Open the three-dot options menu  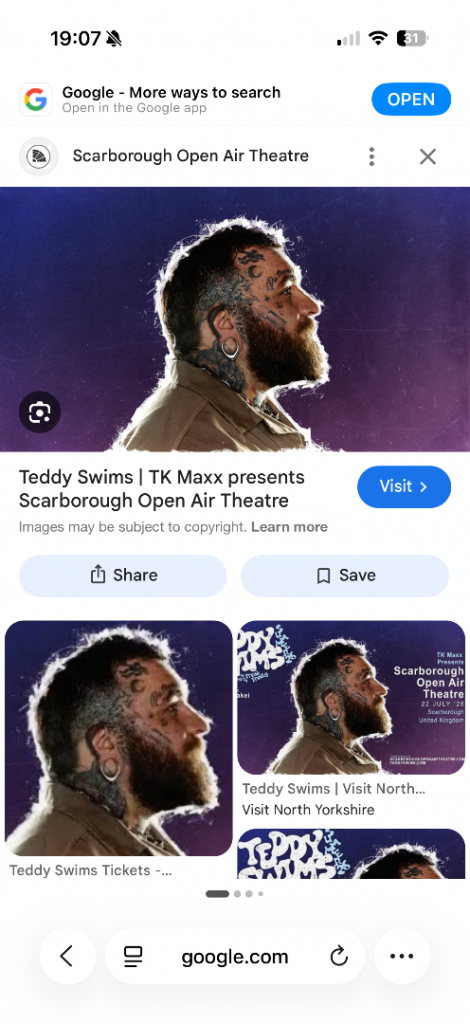371,157
